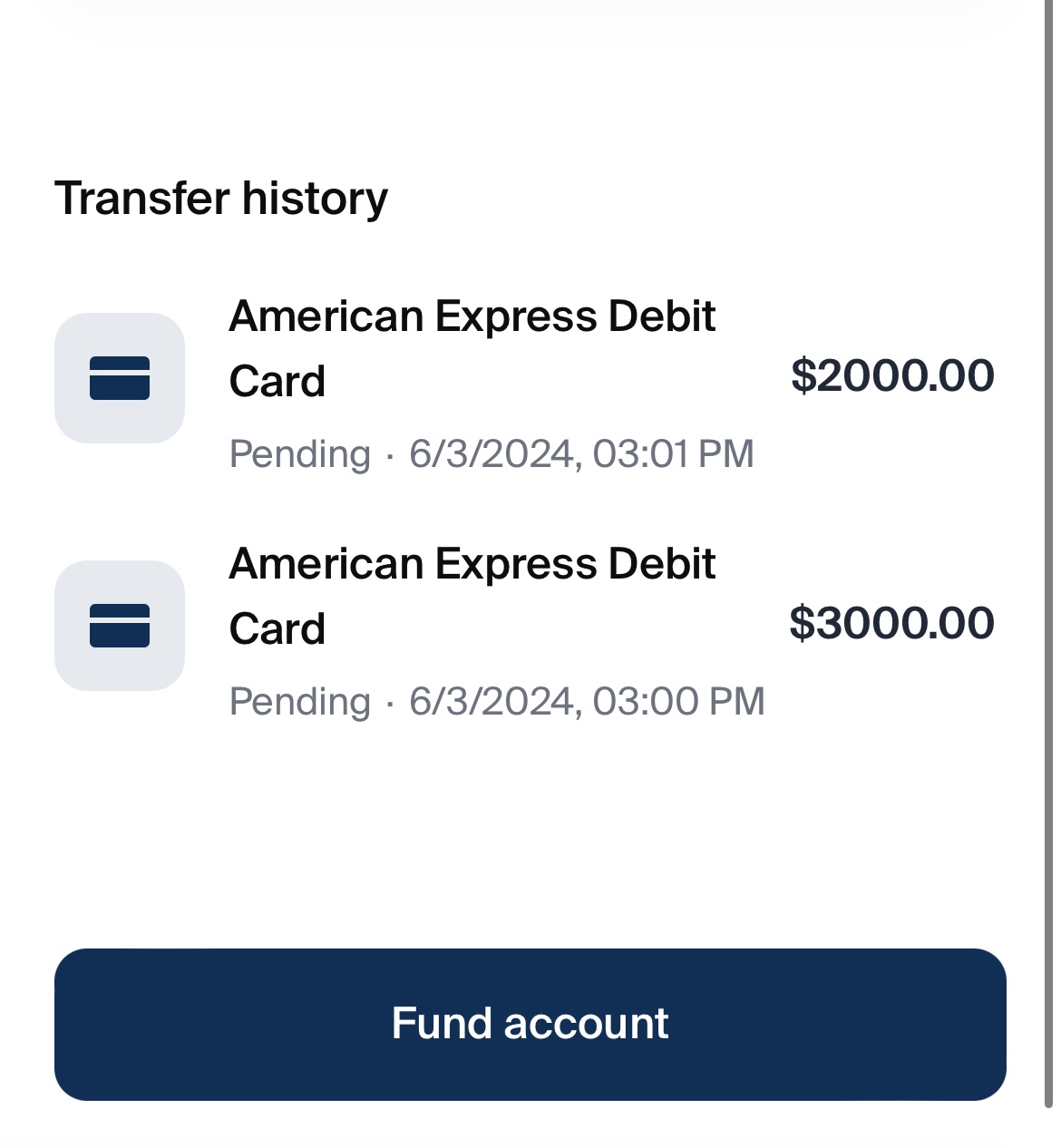View the $3000.00 pending transfer details
The image size is (1061, 1148).
pyautogui.click(x=524, y=627)
